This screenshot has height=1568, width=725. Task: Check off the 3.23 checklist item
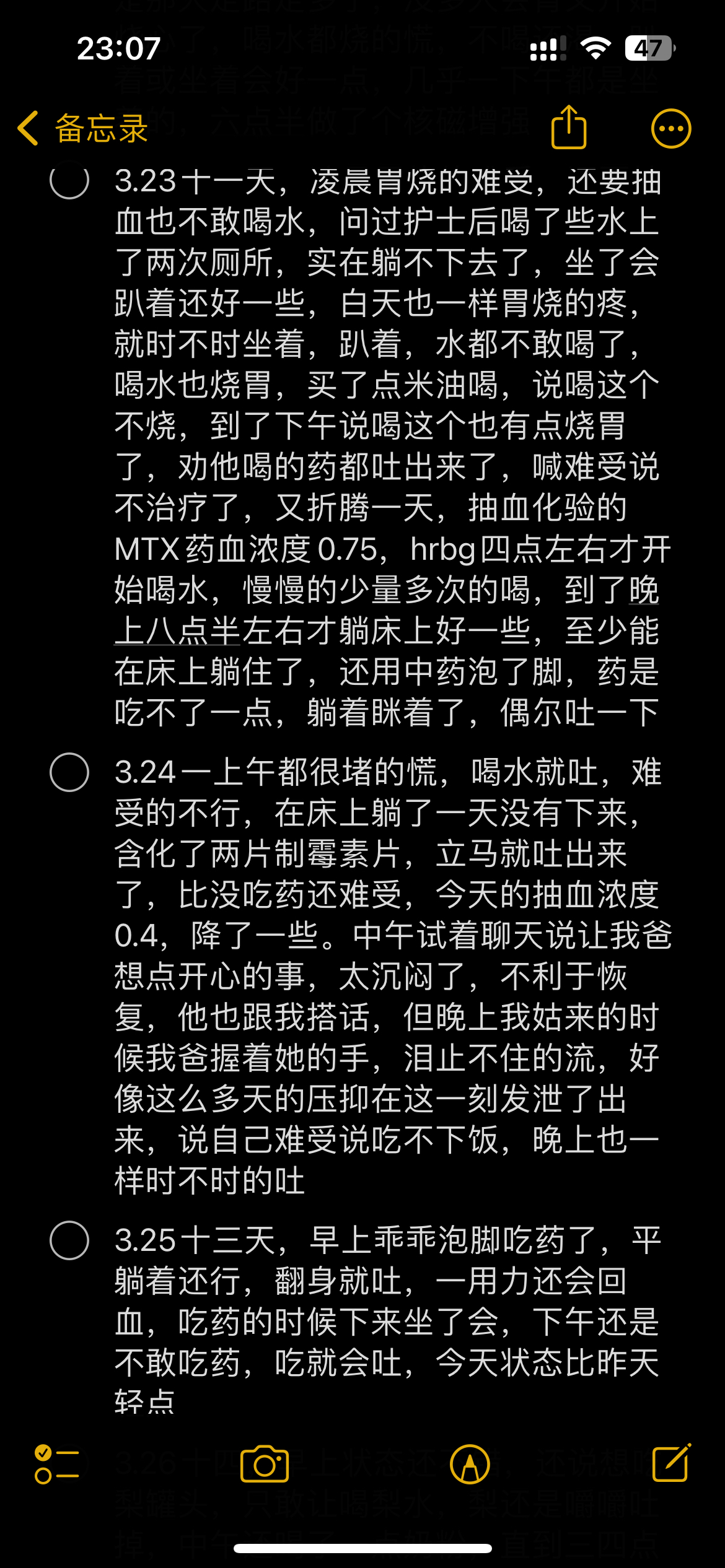69,181
